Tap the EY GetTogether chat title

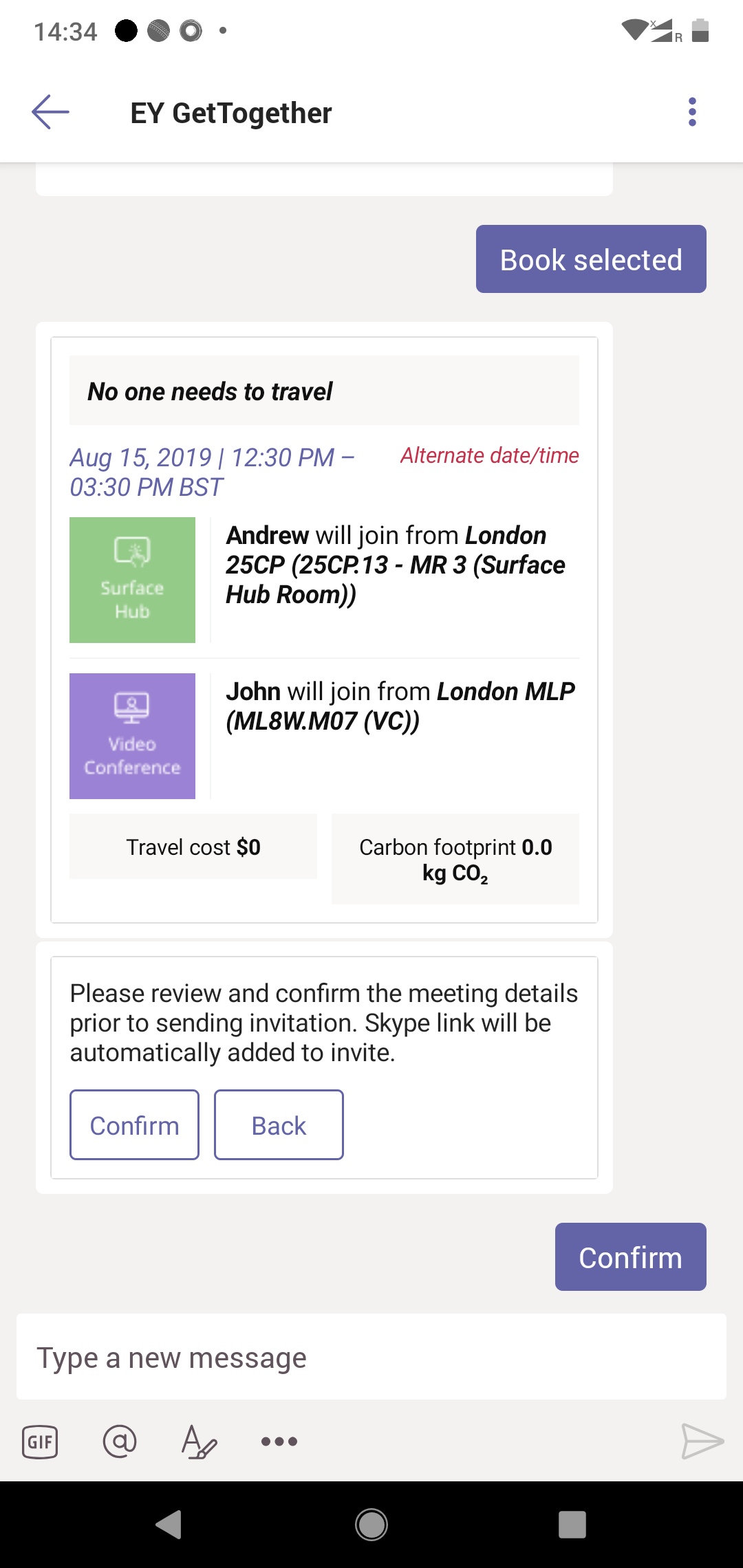pos(231,111)
